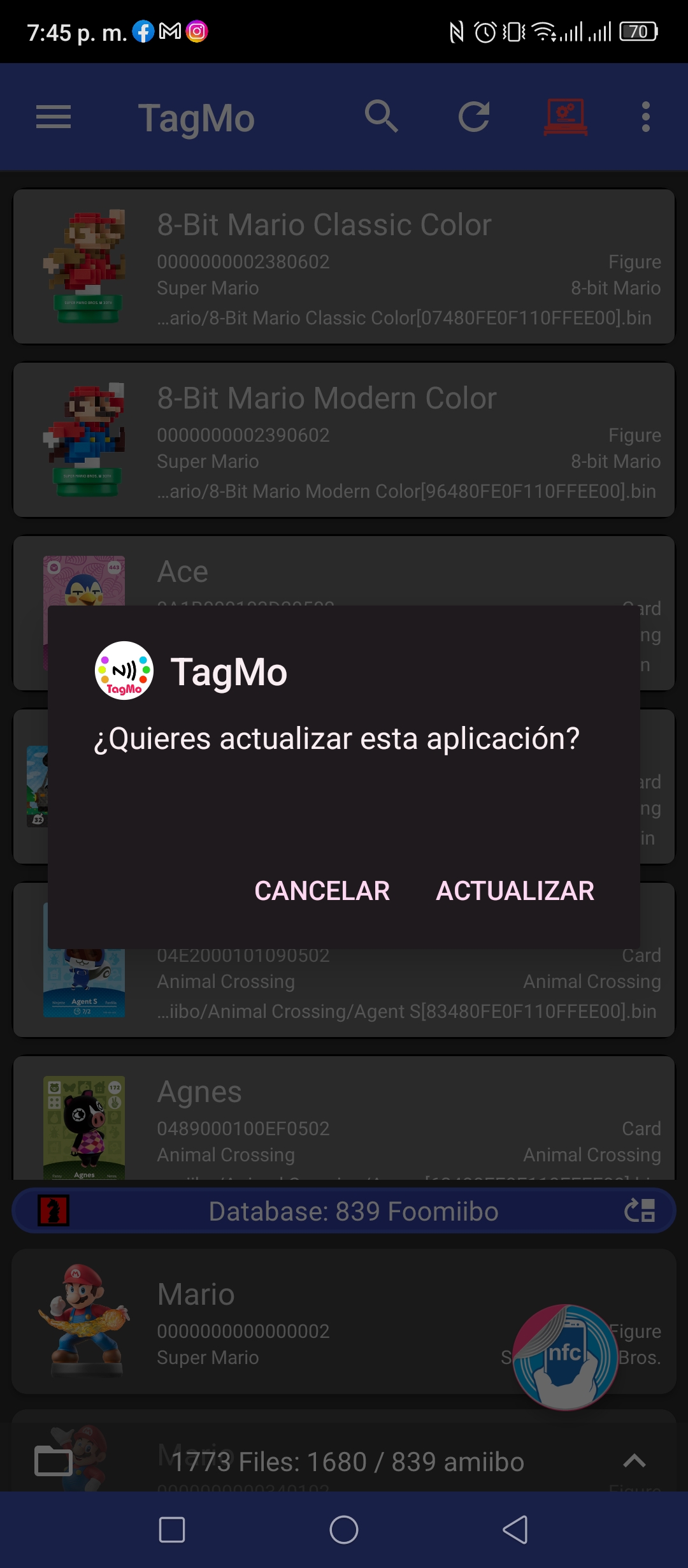Confirm the update with ACTUALIZAR
Screen dimensions: 688x1568
tap(515, 890)
